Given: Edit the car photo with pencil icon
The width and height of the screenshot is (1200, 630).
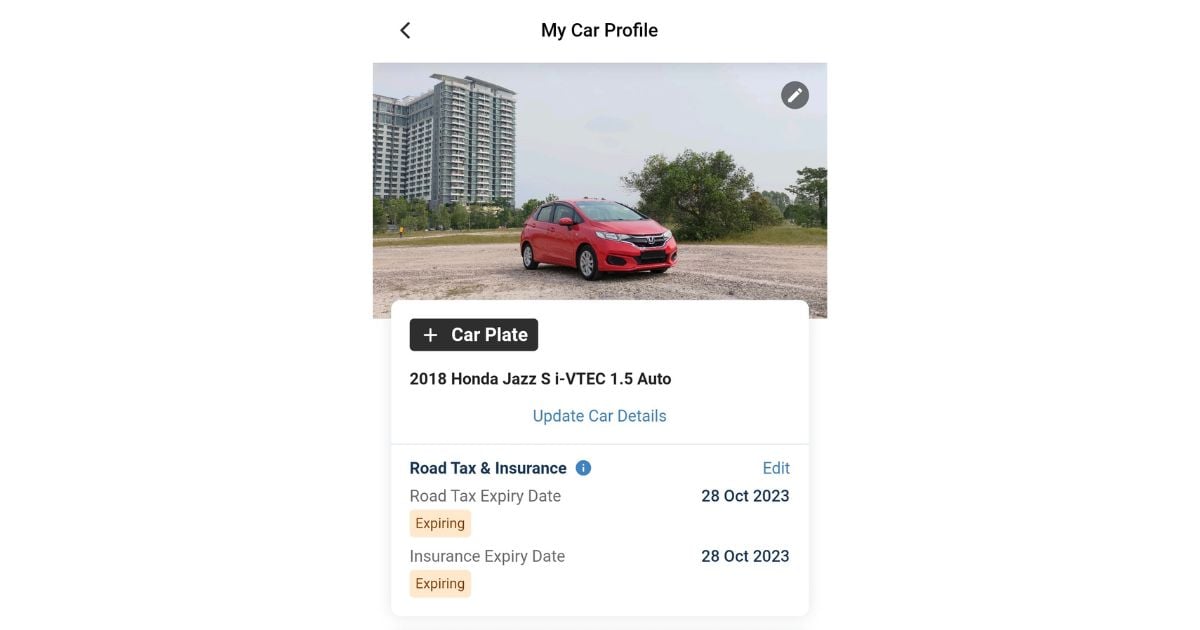Looking at the screenshot, I should 794,95.
